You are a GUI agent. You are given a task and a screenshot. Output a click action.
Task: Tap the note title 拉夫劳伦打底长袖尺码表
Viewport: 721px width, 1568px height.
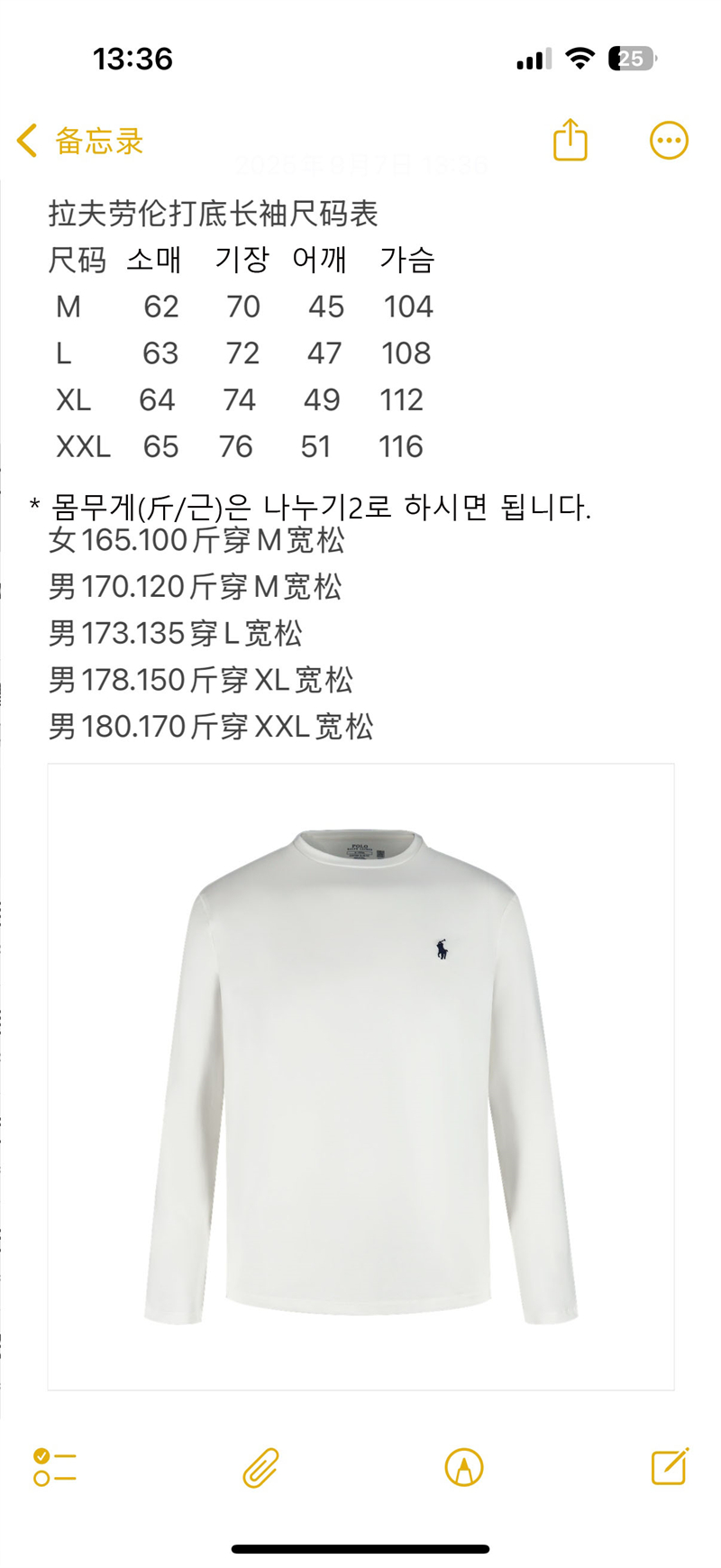click(216, 215)
